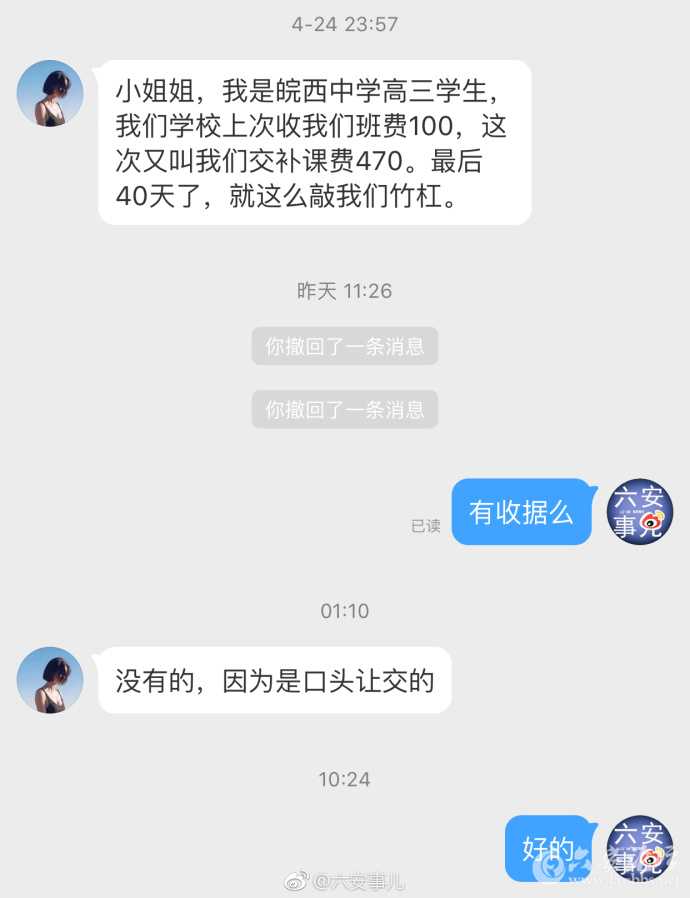Screen dimensions: 690x898
Task: Open sender's avatar beside the 小姐姐 message
Action: 50,93
